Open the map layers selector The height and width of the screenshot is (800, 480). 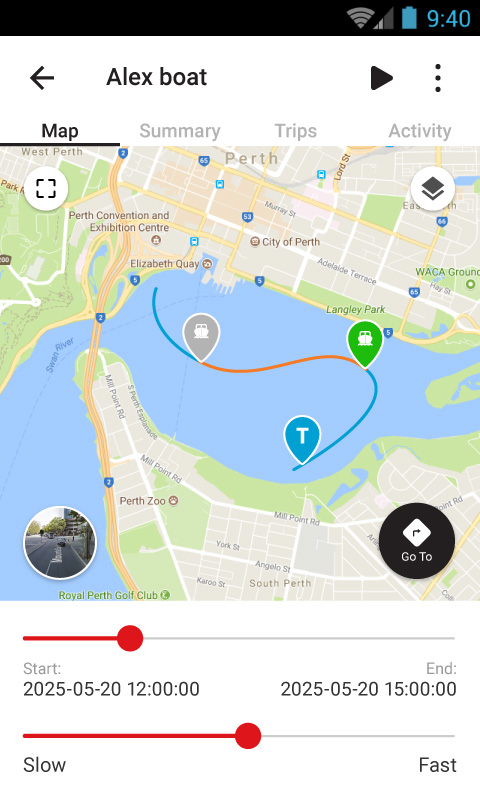[x=433, y=189]
